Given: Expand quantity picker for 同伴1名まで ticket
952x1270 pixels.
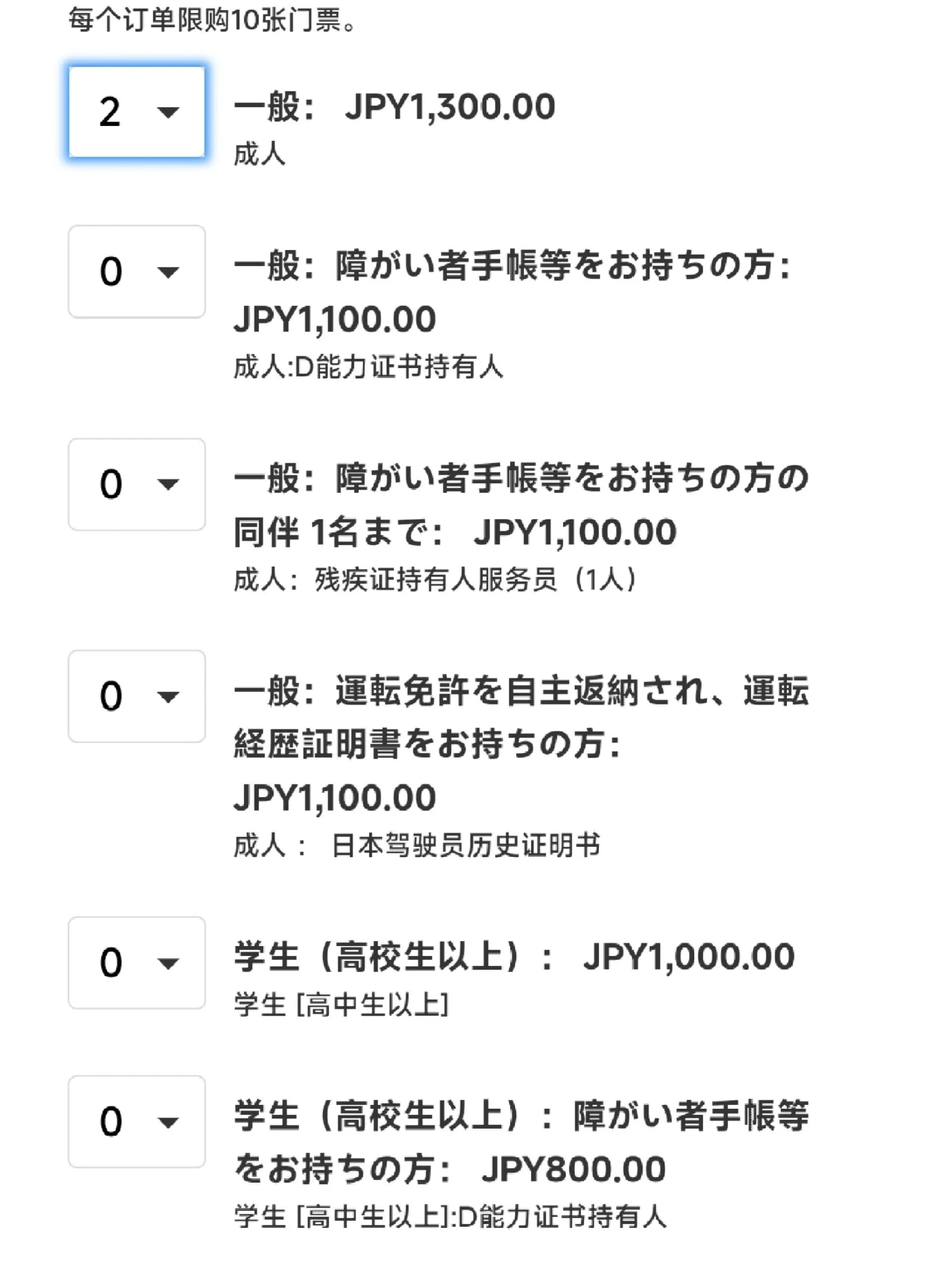Looking at the screenshot, I should tap(136, 484).
